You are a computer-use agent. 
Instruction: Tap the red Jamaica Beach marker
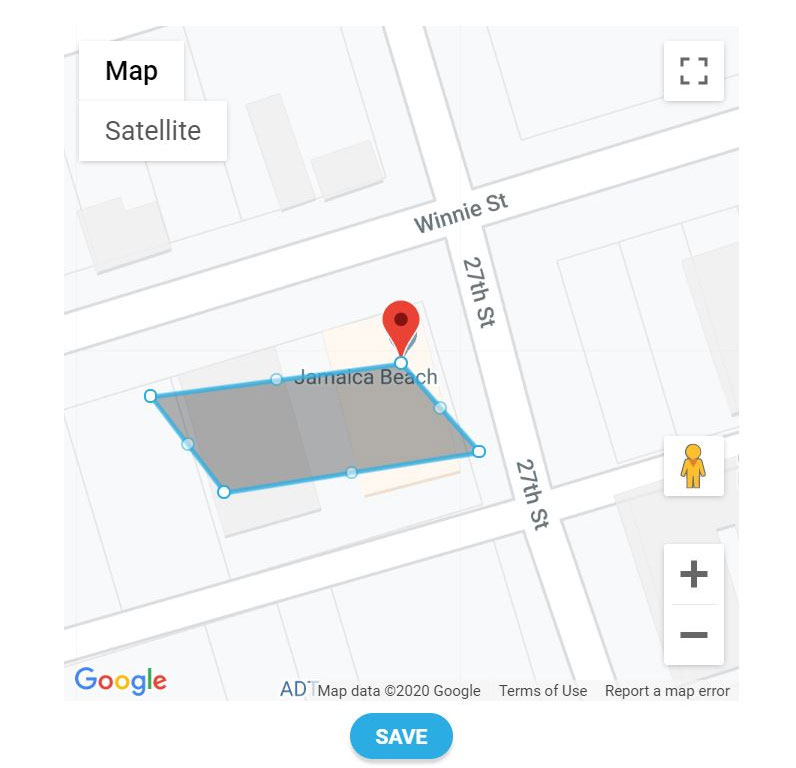click(x=401, y=322)
